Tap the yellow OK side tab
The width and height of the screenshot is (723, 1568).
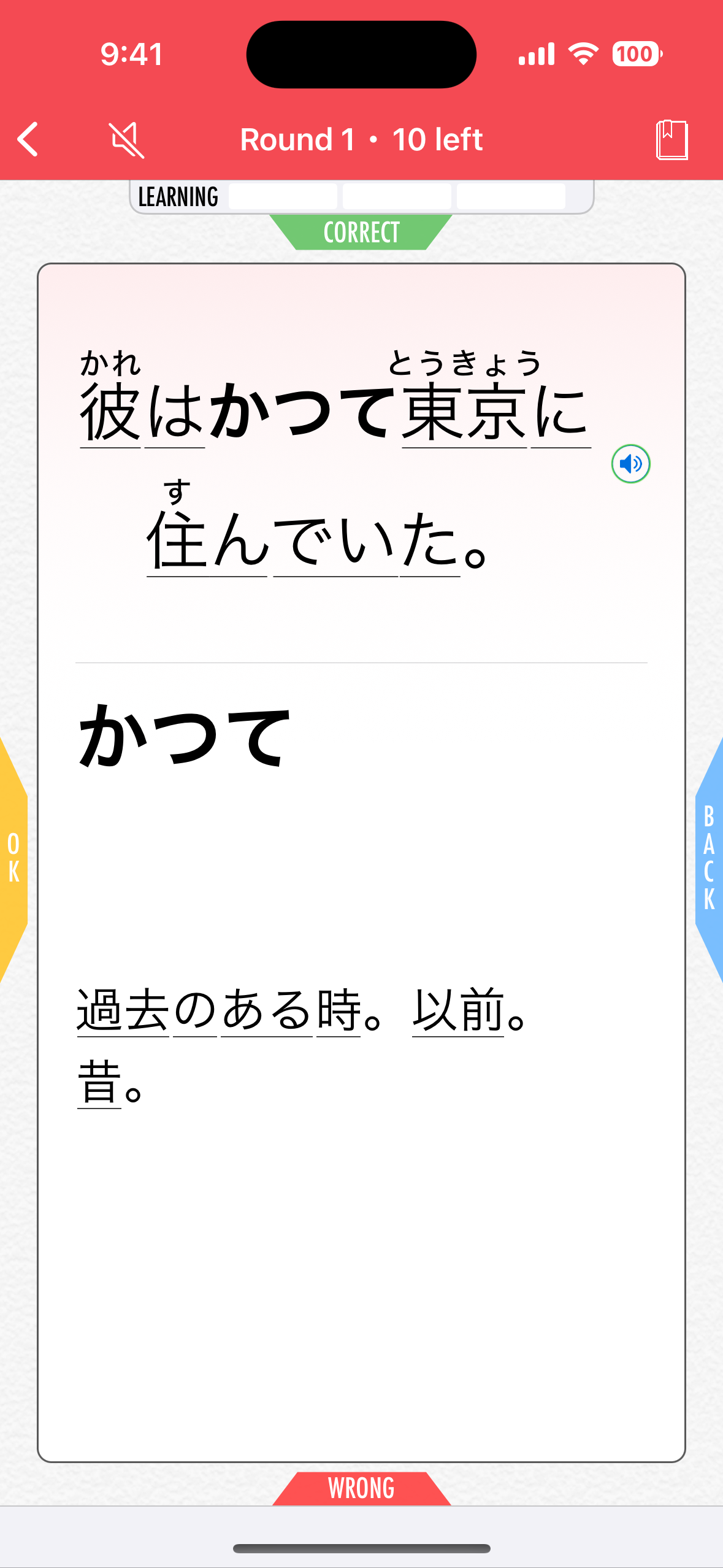point(13,858)
